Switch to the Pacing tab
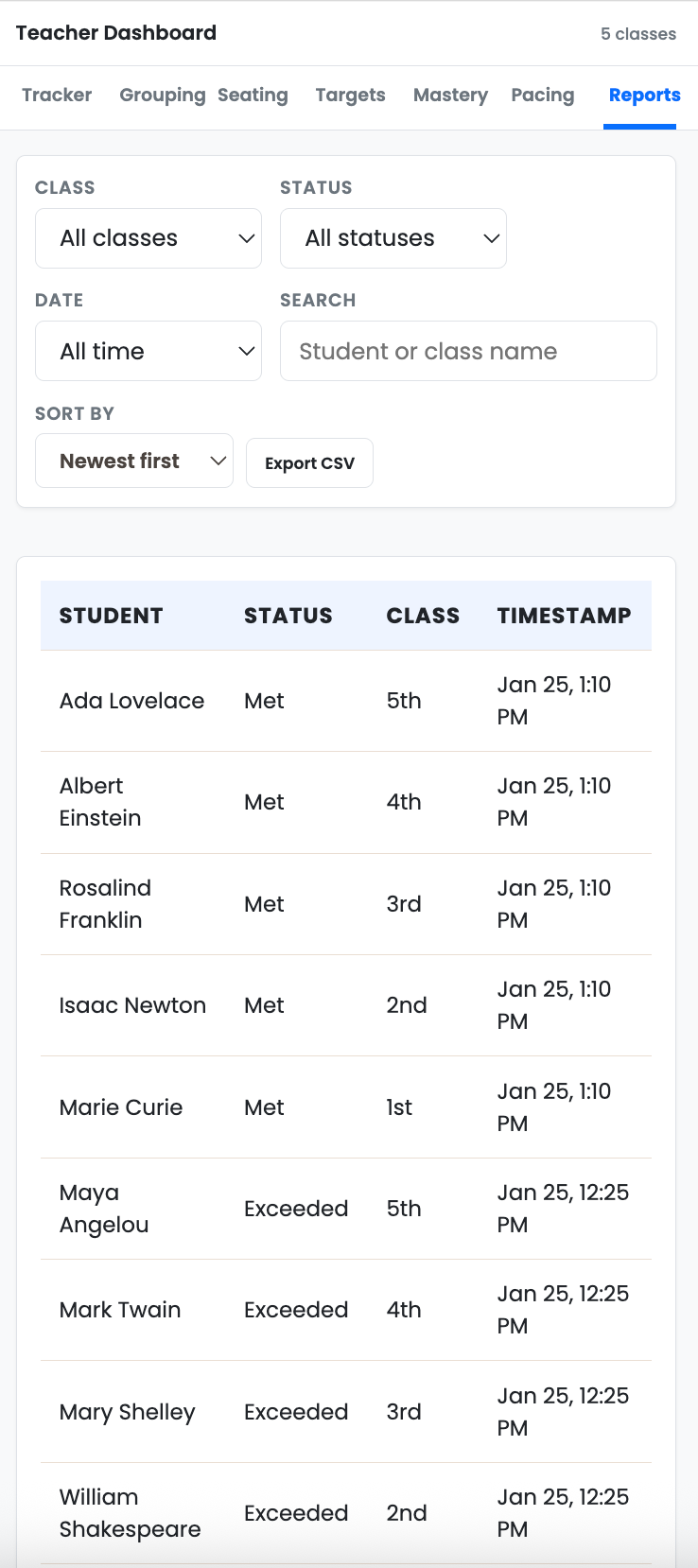 point(542,95)
